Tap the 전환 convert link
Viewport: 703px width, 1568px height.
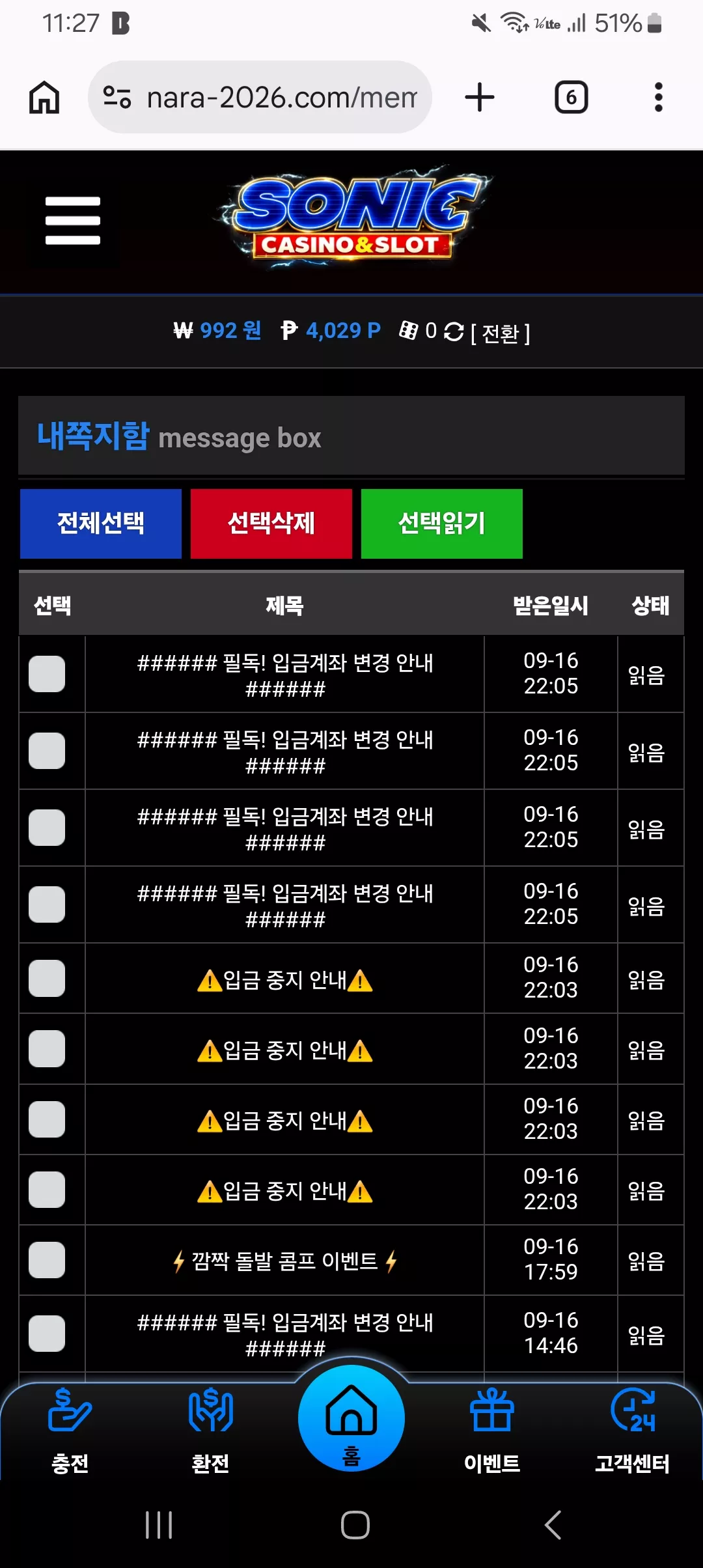499,333
